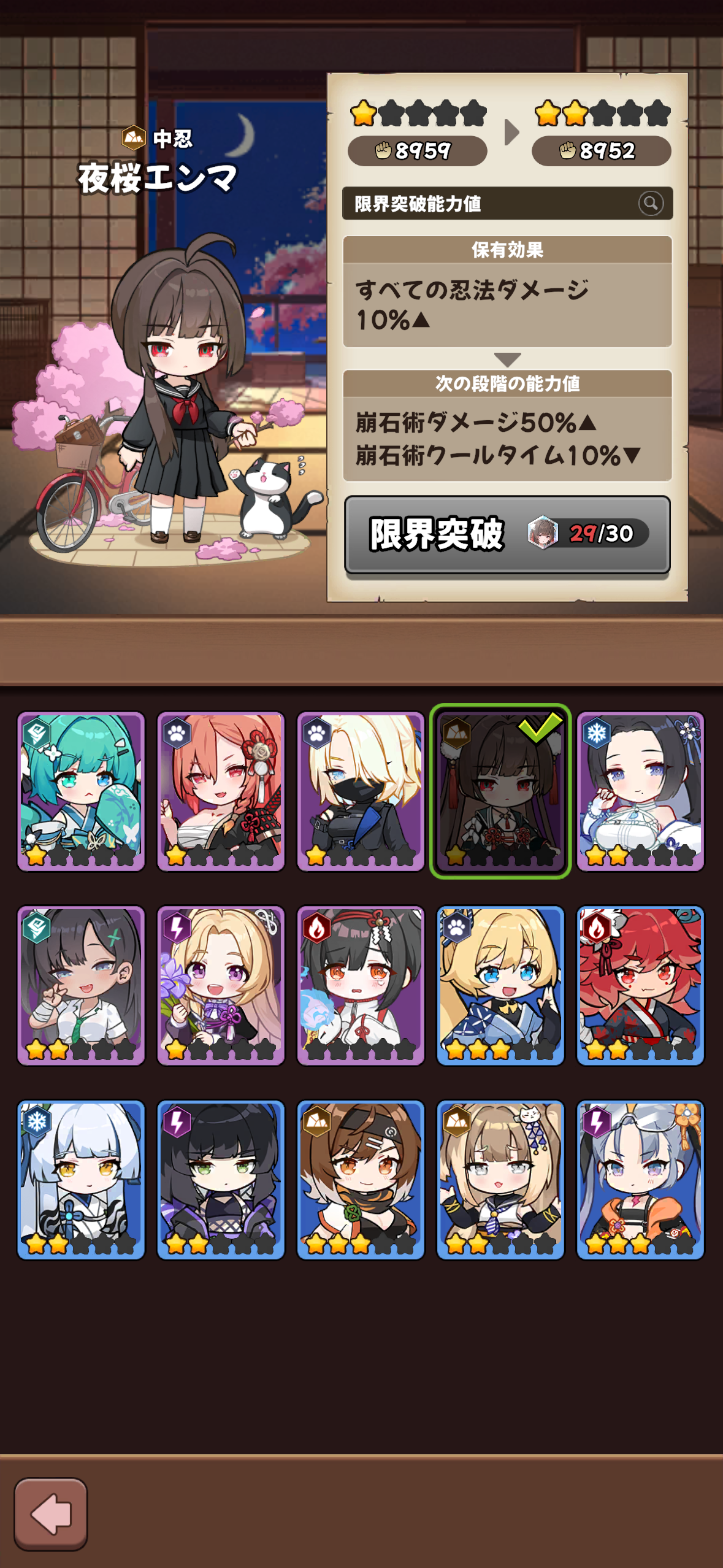The height and width of the screenshot is (1568, 723).
Task: Pick the tanned girl in school shirt
Action: [x=81, y=985]
